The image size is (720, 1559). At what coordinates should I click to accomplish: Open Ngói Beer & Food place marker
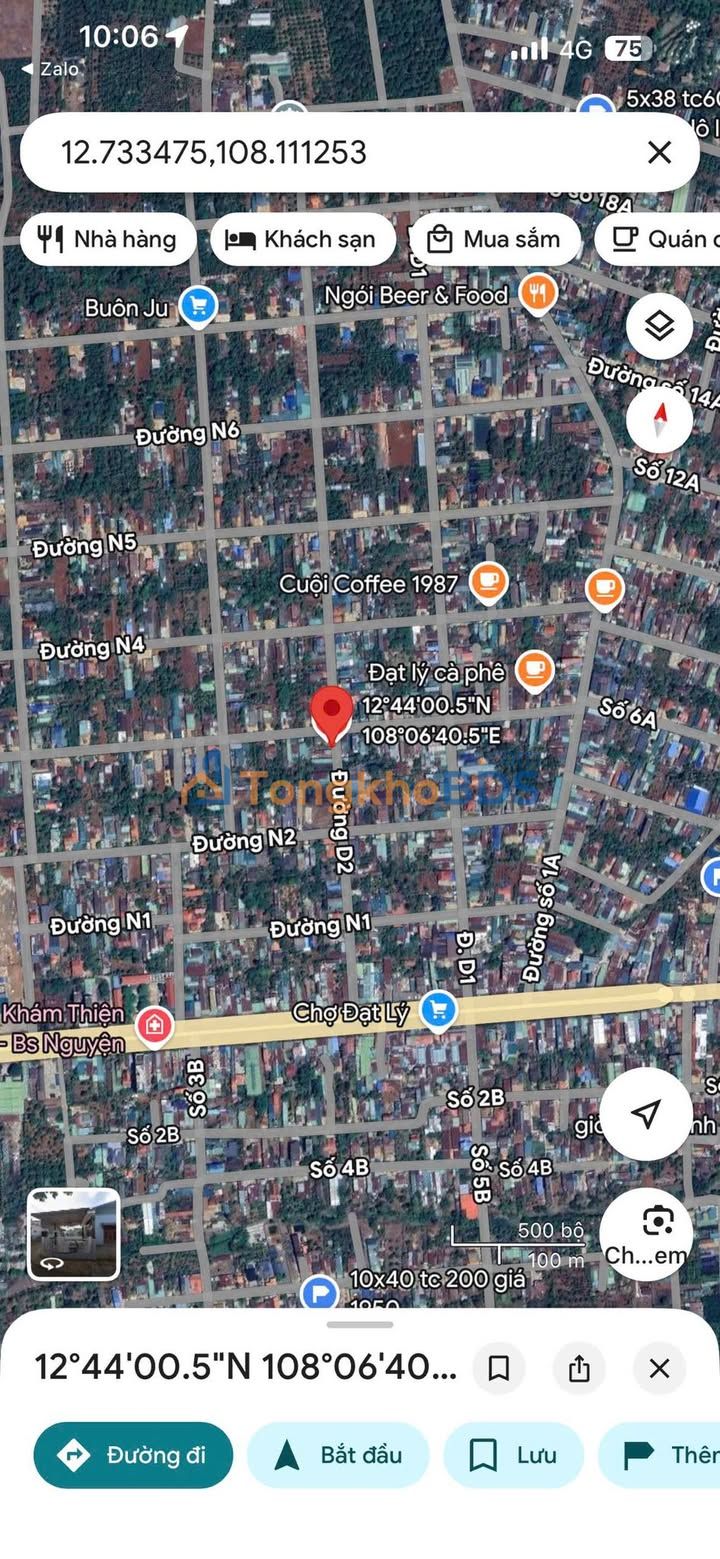click(538, 294)
